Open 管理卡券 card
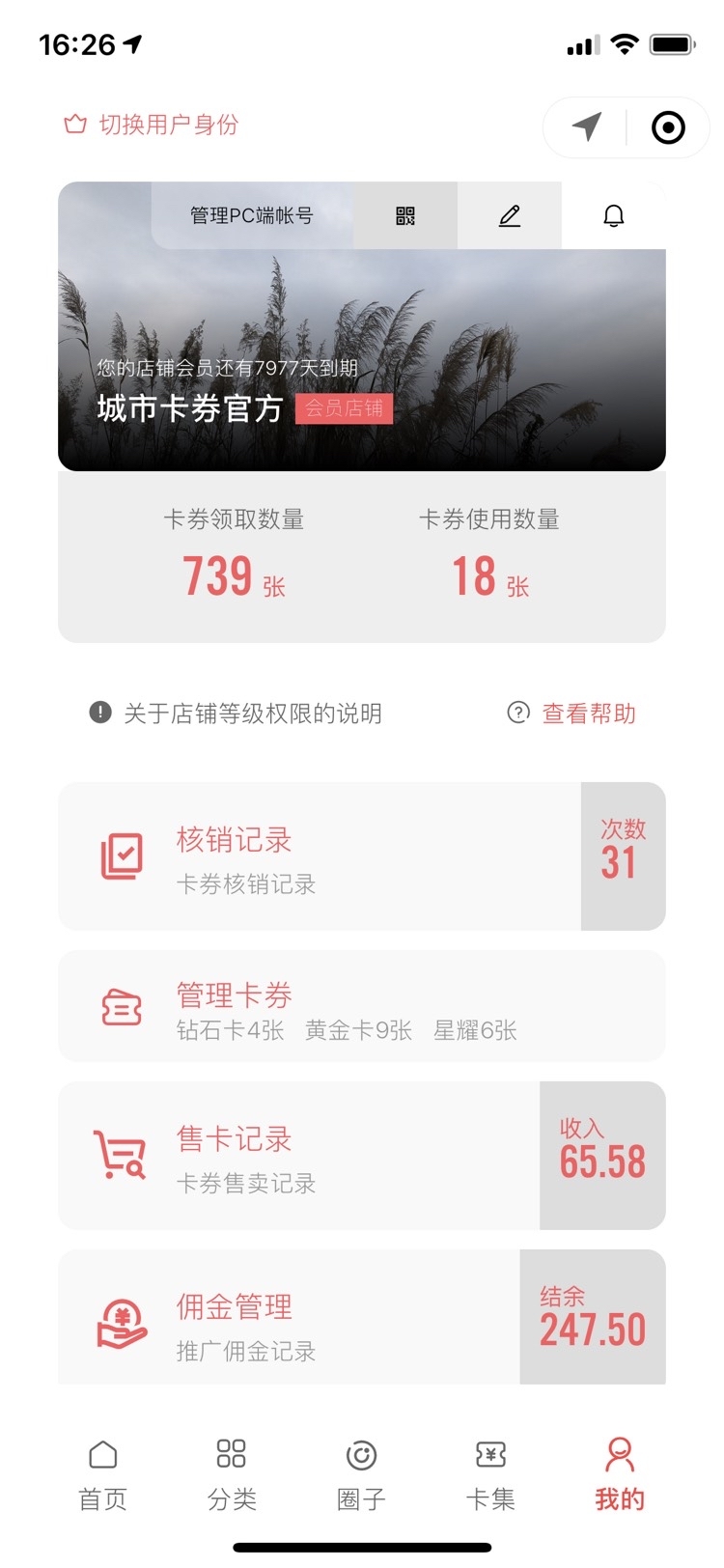724x1568 pixels. 362,1006
